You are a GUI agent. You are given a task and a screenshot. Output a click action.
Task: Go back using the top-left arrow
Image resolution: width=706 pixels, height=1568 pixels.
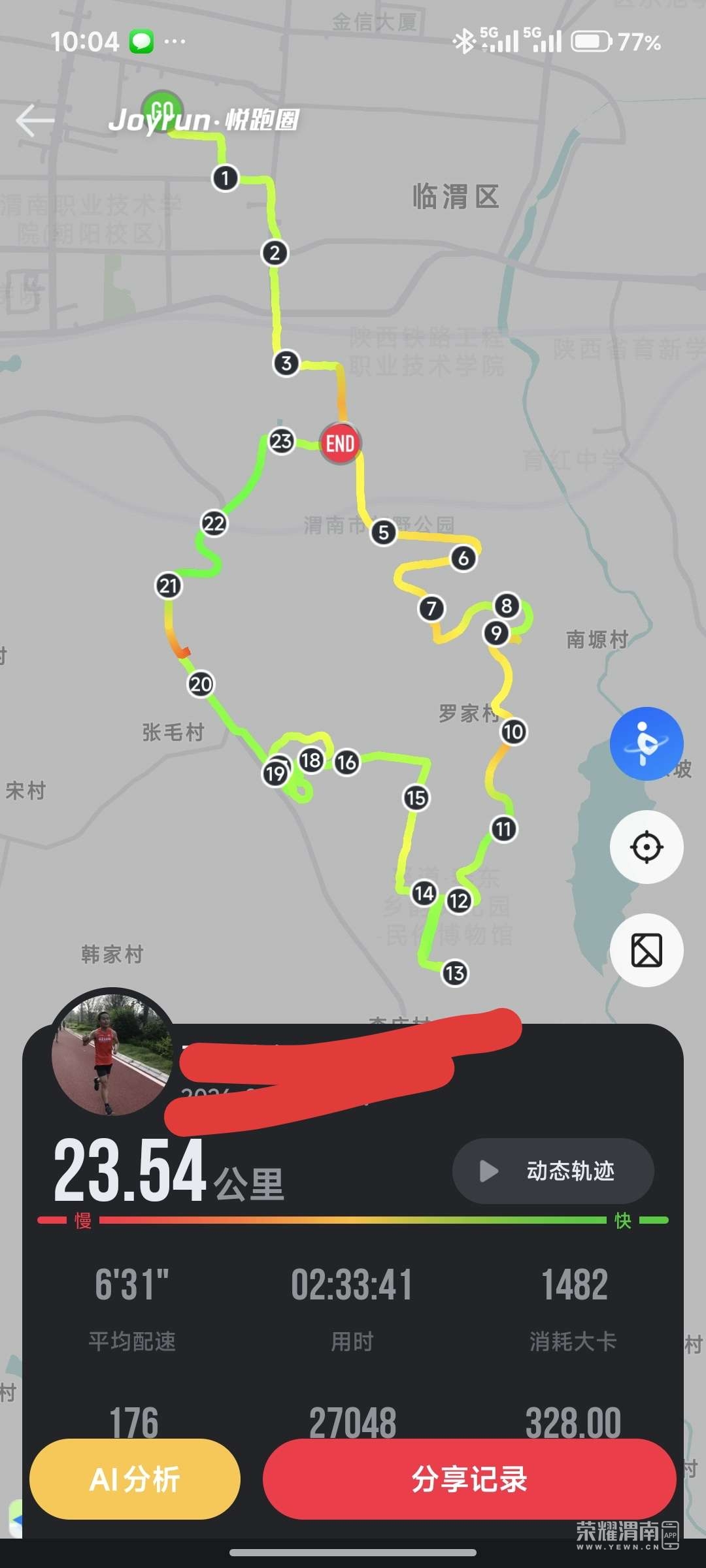(35, 121)
